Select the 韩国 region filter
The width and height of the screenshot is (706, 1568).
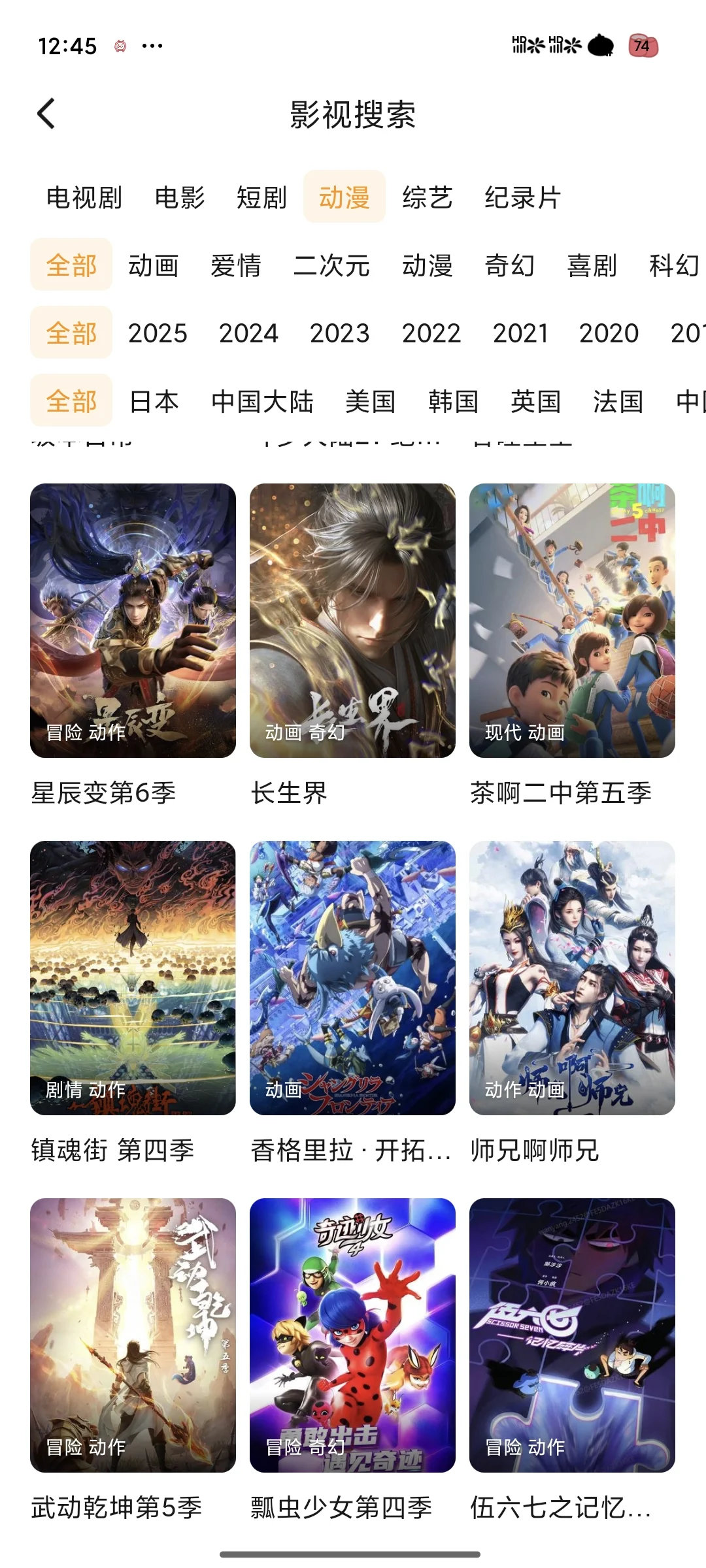pos(453,401)
